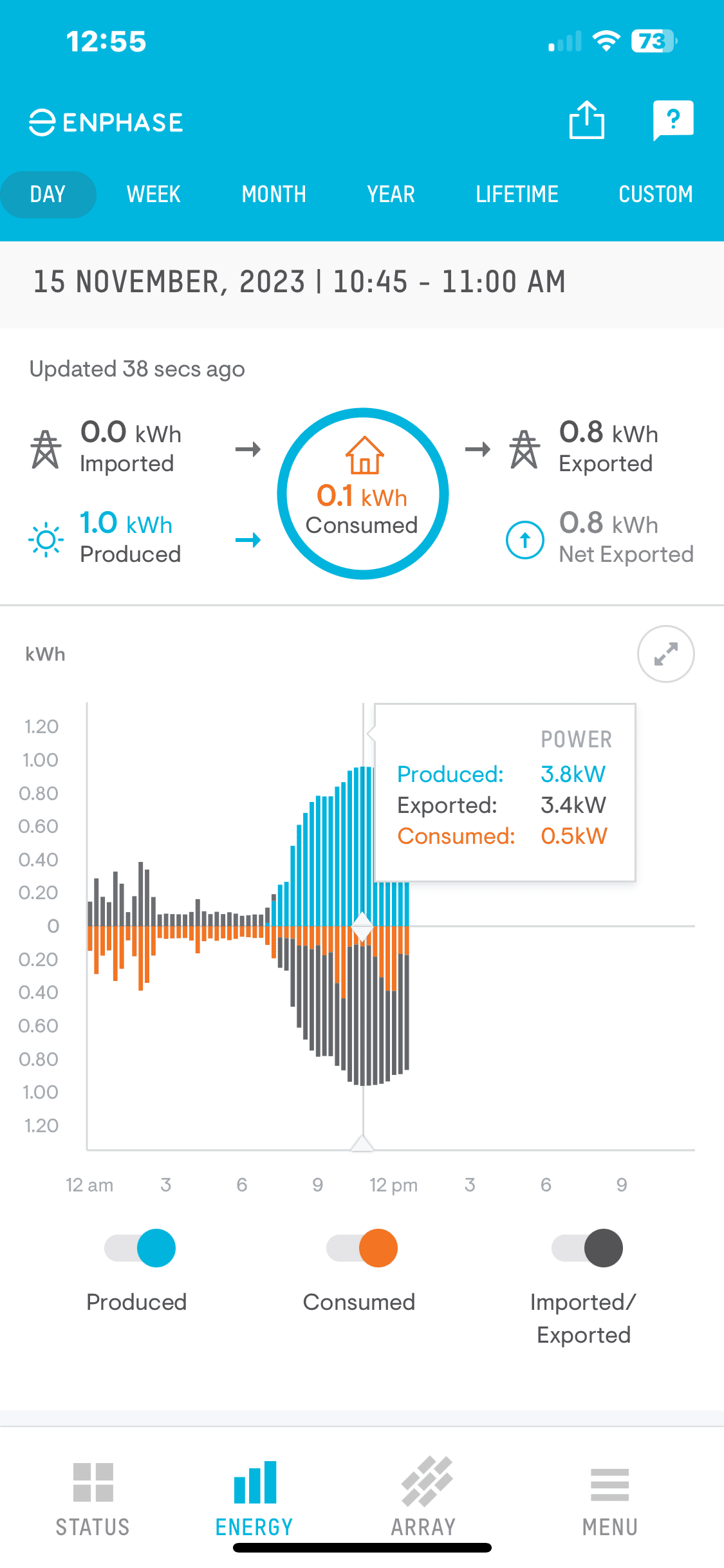Open the help question mark icon

pyautogui.click(x=673, y=120)
